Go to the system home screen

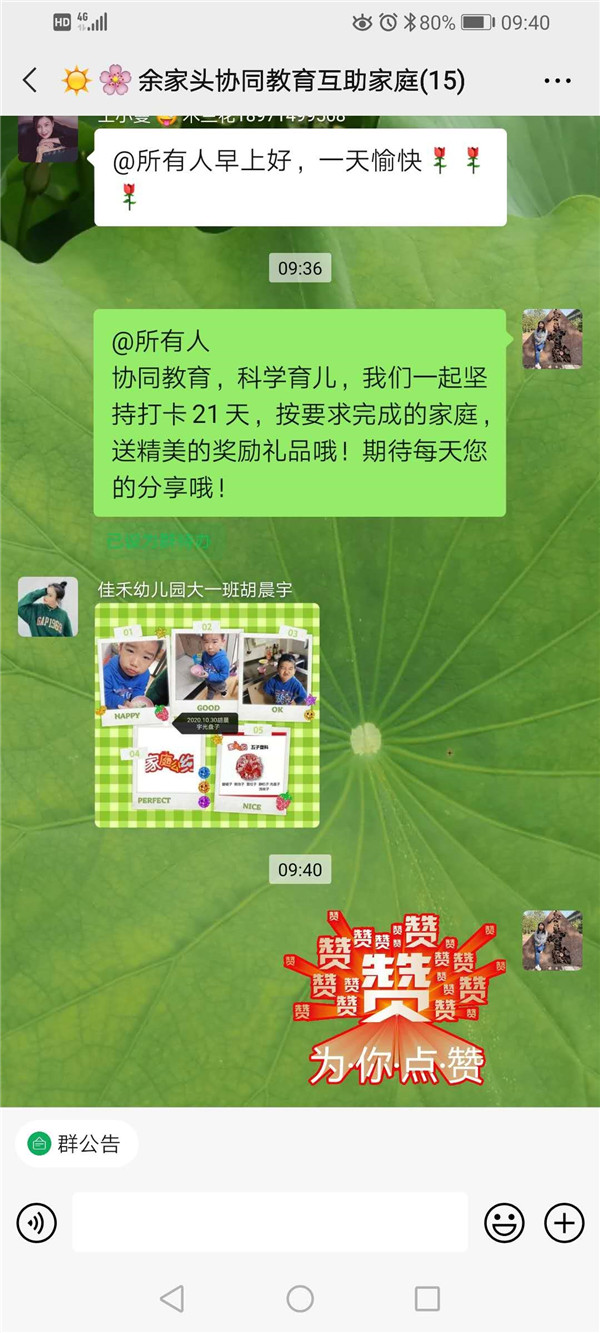pos(300,1298)
